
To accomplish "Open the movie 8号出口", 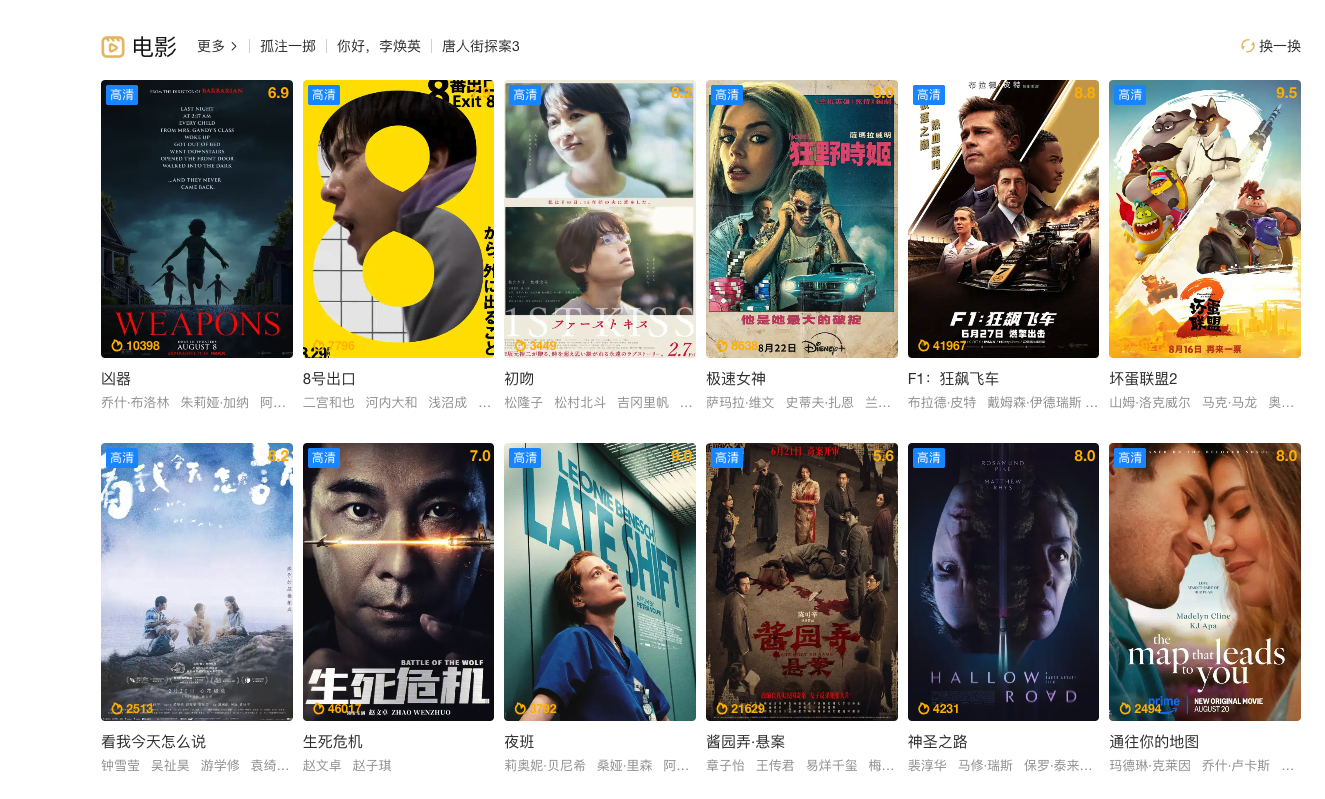I will click(398, 218).
